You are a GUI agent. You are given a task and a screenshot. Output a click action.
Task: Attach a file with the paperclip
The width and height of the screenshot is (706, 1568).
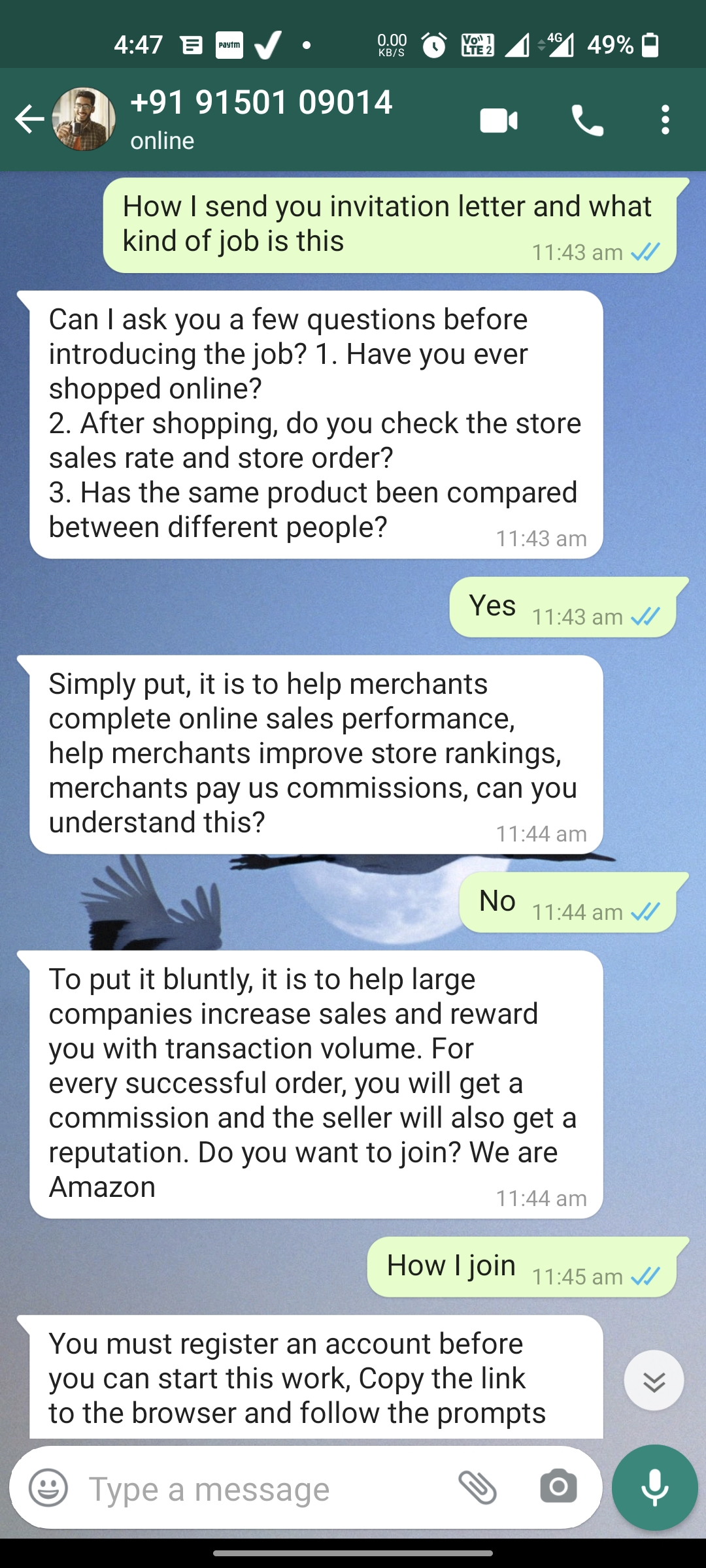478,1488
